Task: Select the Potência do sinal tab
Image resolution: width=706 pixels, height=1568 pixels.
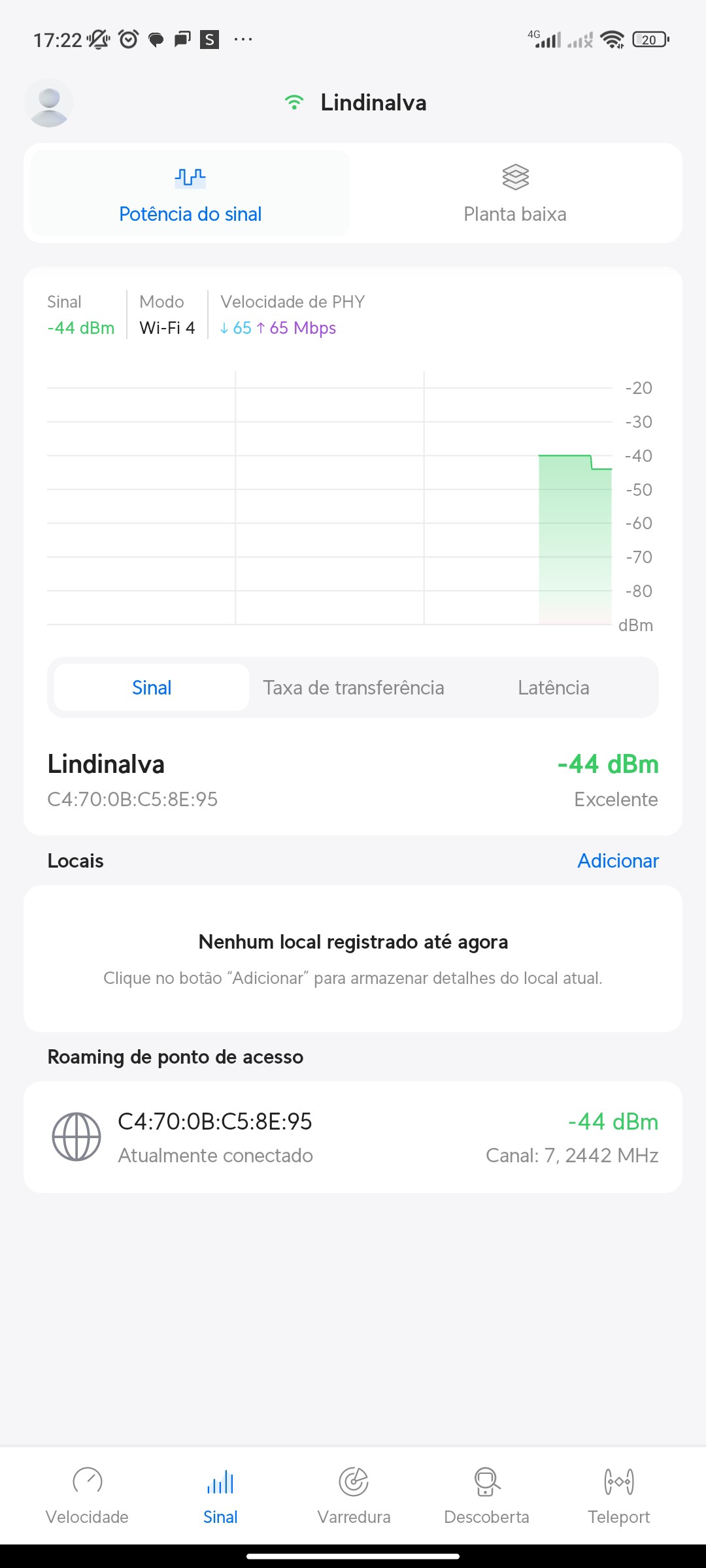Action: (x=190, y=193)
